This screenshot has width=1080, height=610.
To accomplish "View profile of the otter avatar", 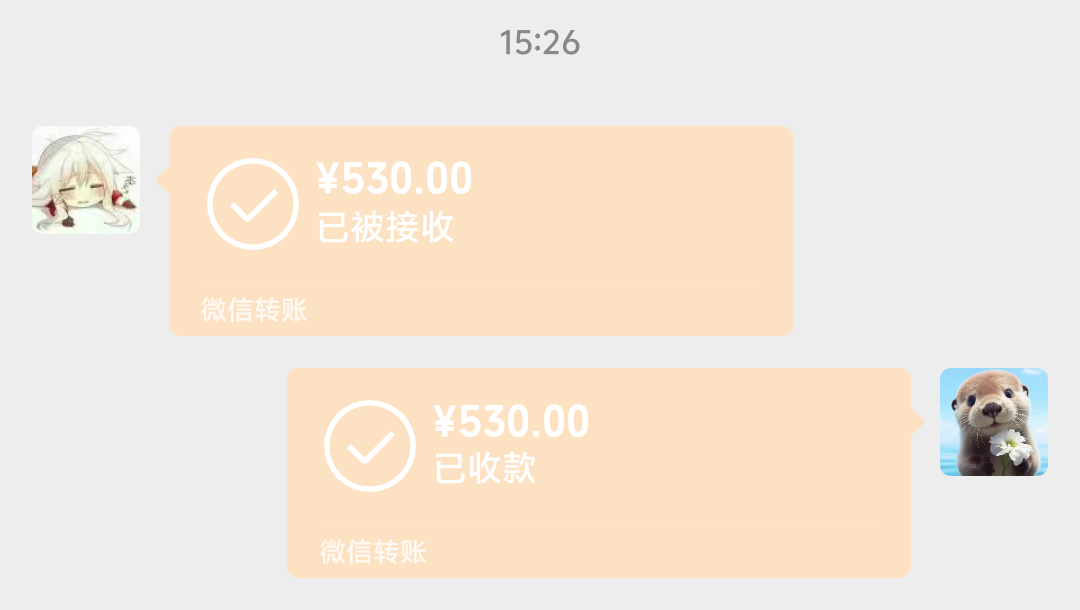I will tap(993, 422).
